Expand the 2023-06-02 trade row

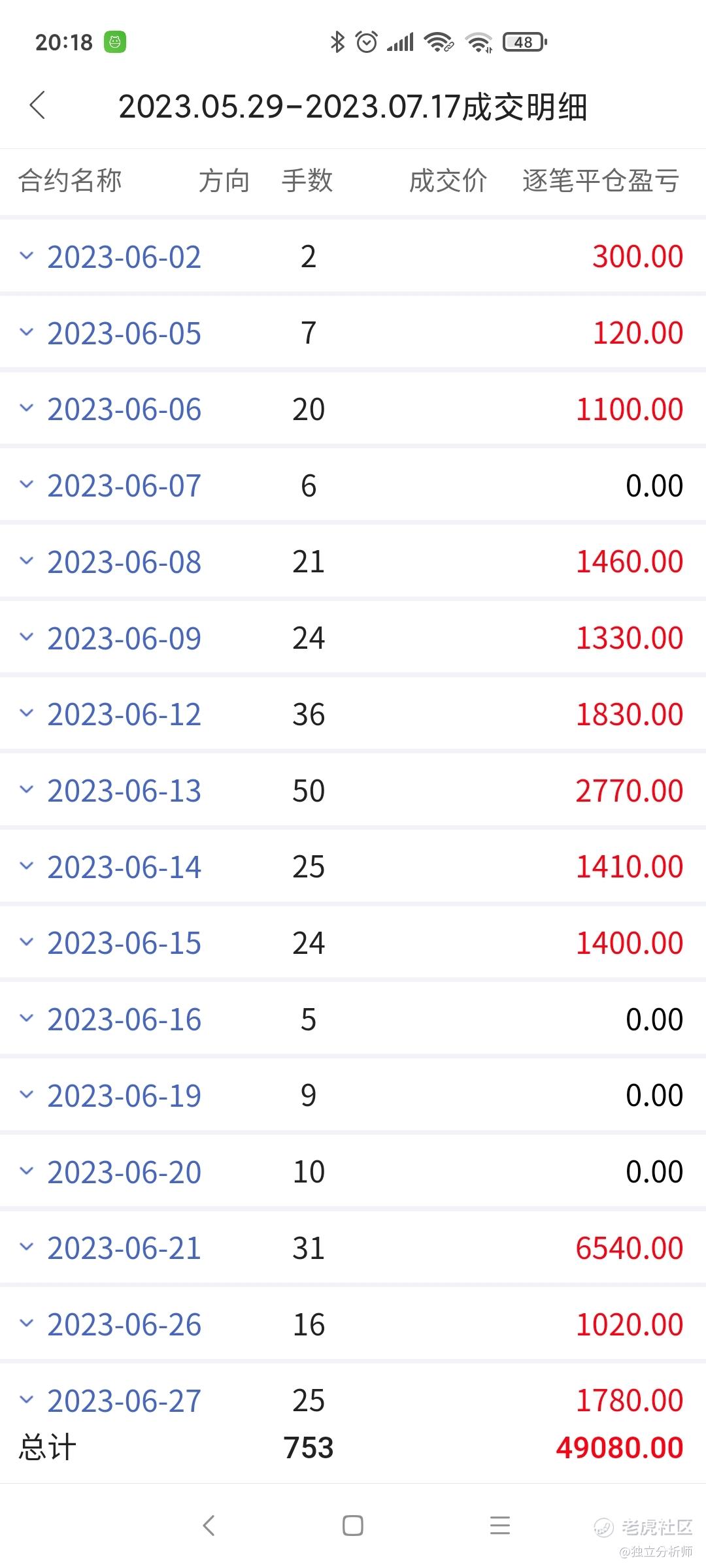click(x=353, y=256)
